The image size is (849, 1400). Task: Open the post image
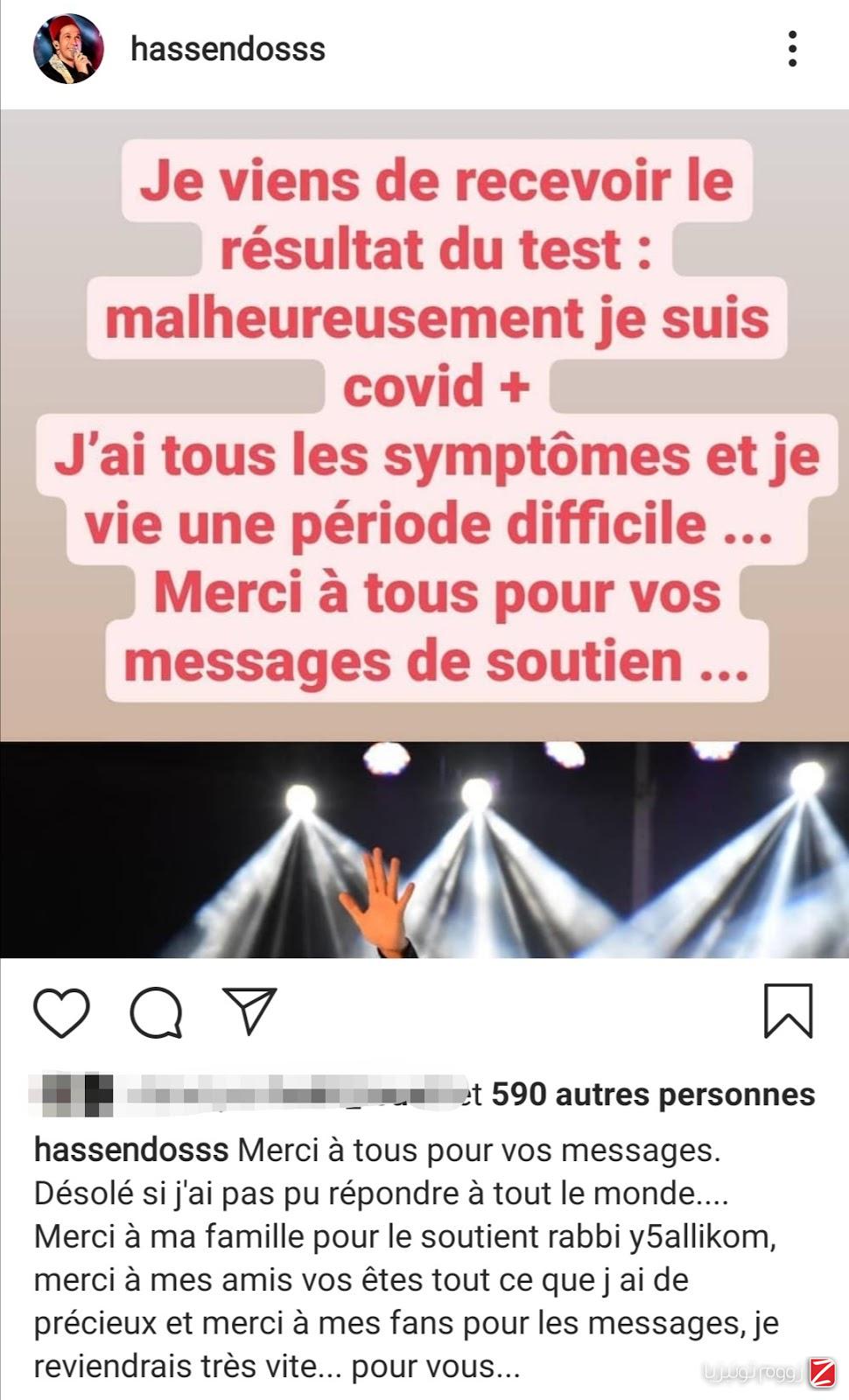click(424, 534)
